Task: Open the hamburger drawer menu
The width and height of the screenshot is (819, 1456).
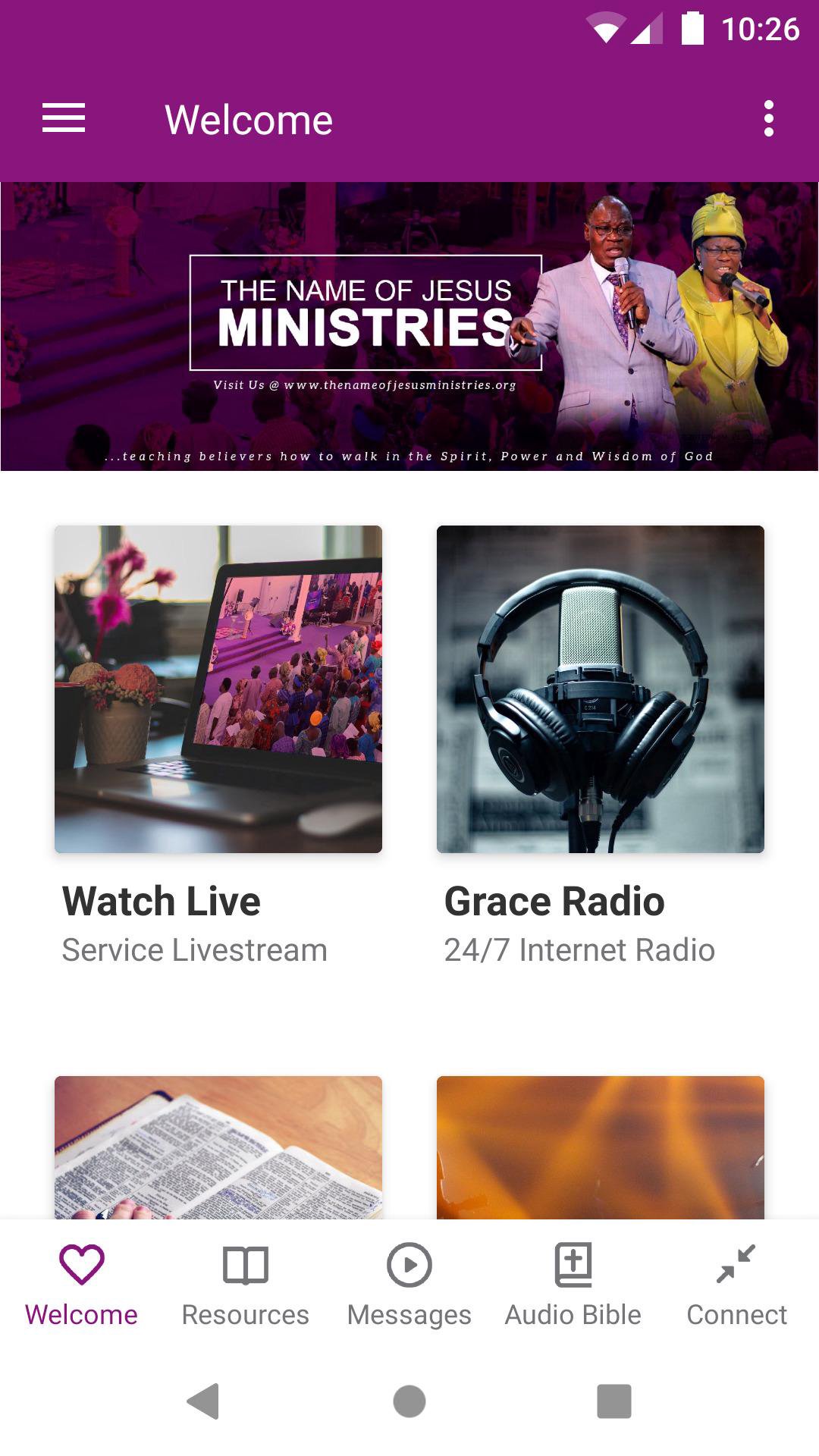Action: pyautogui.click(x=64, y=119)
